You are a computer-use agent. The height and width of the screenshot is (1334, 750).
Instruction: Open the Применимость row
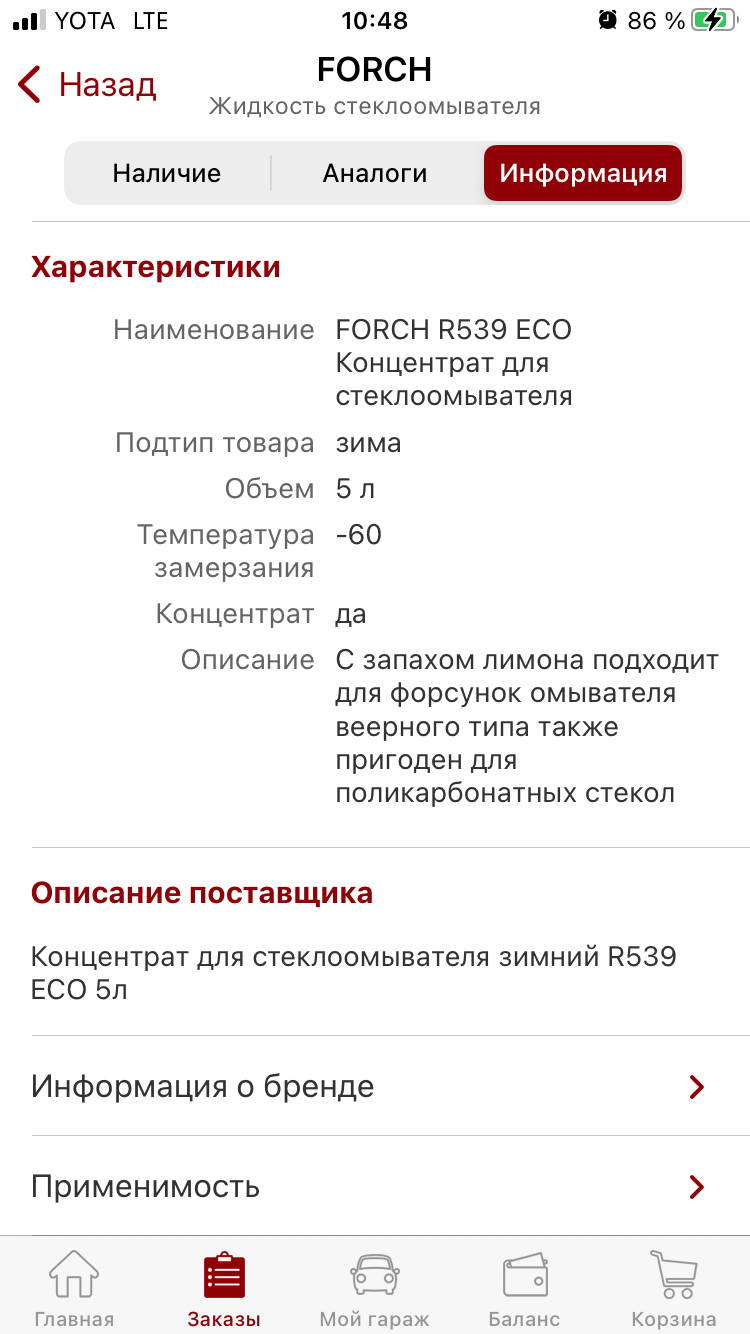[x=375, y=1187]
